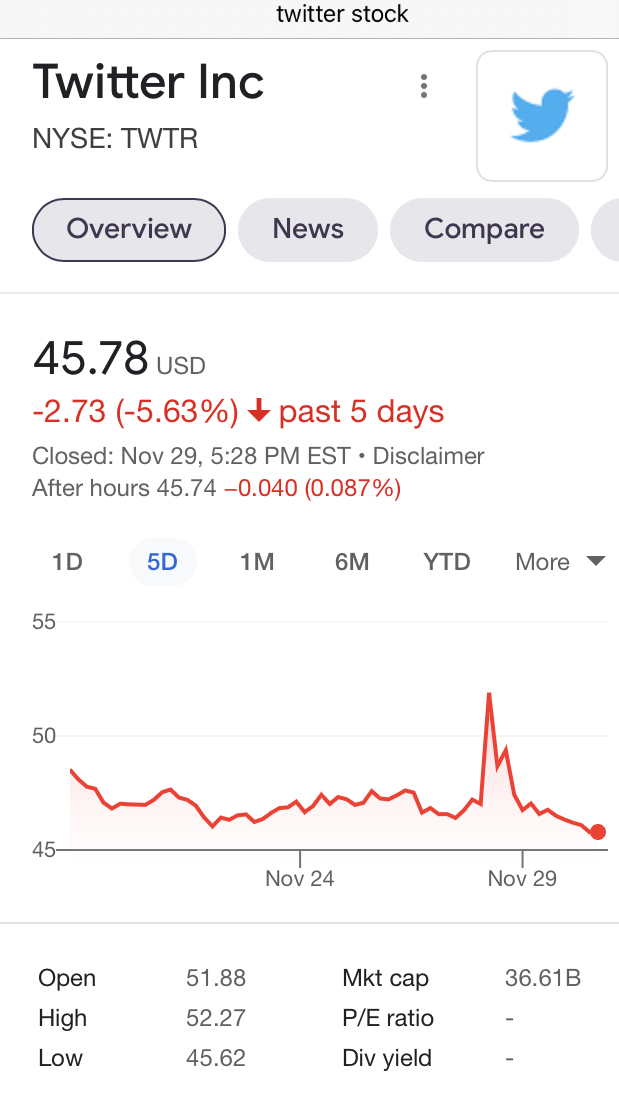Open the Disclaimer link
Viewport: 619px width, 1096px height.
click(x=428, y=456)
